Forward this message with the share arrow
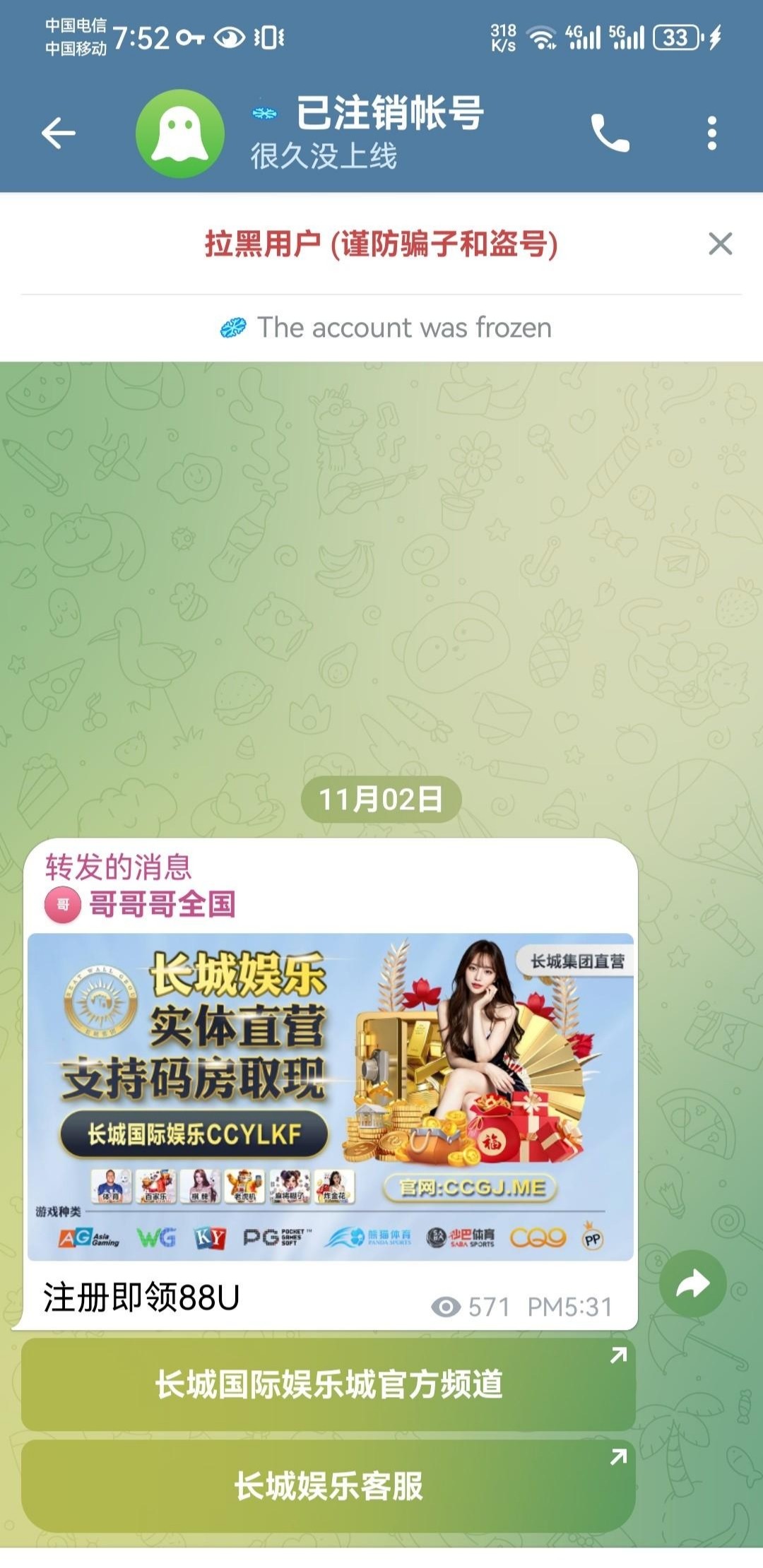The width and height of the screenshot is (763, 1568). (692, 1283)
